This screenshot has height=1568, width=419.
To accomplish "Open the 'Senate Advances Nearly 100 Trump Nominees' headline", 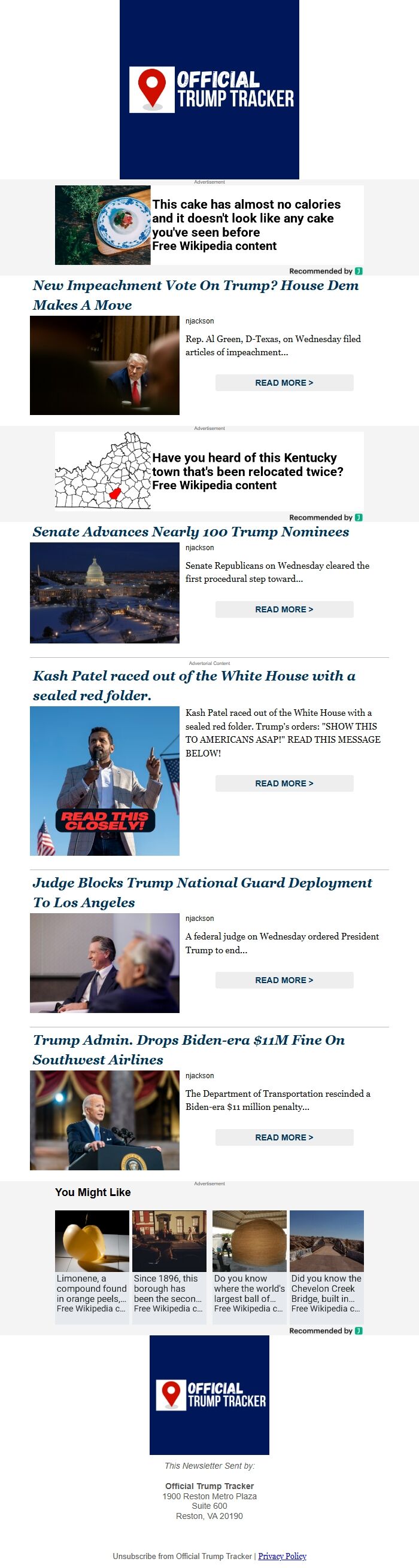I will 190,532.
